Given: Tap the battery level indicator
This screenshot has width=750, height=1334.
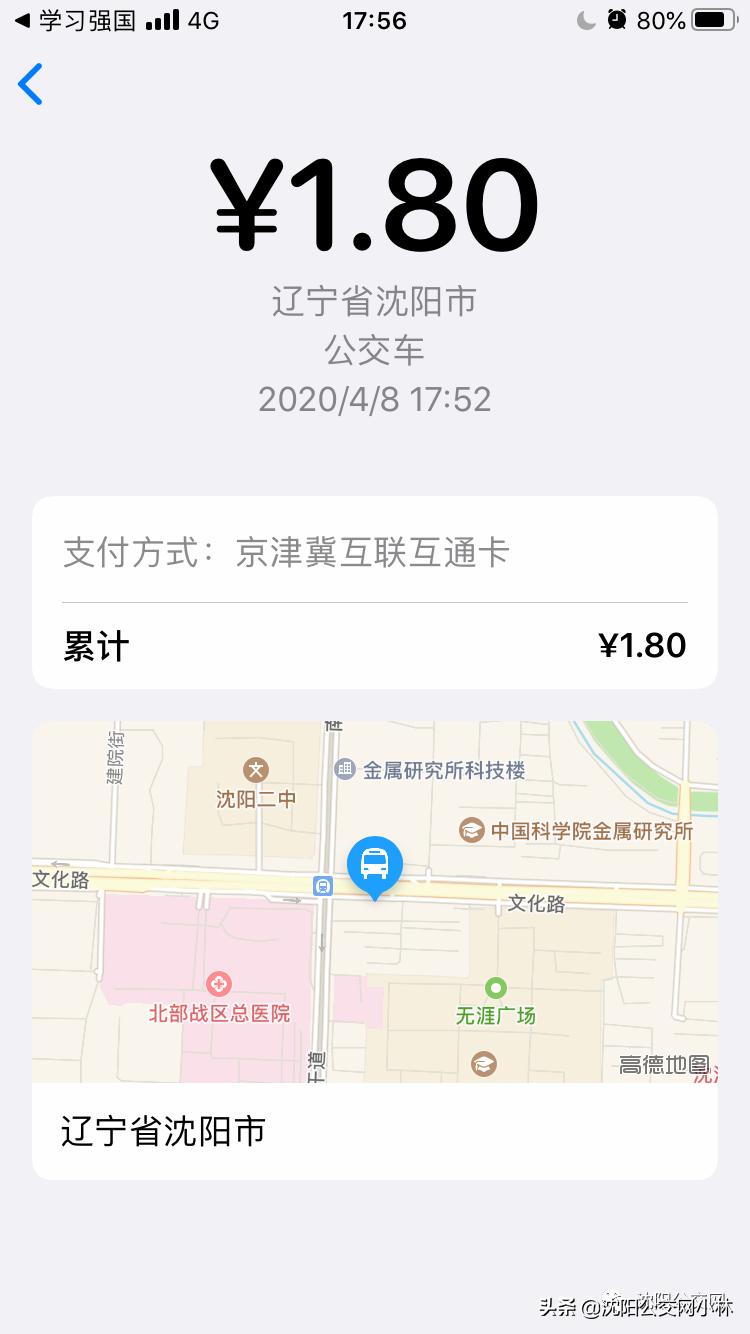Looking at the screenshot, I should point(710,18).
